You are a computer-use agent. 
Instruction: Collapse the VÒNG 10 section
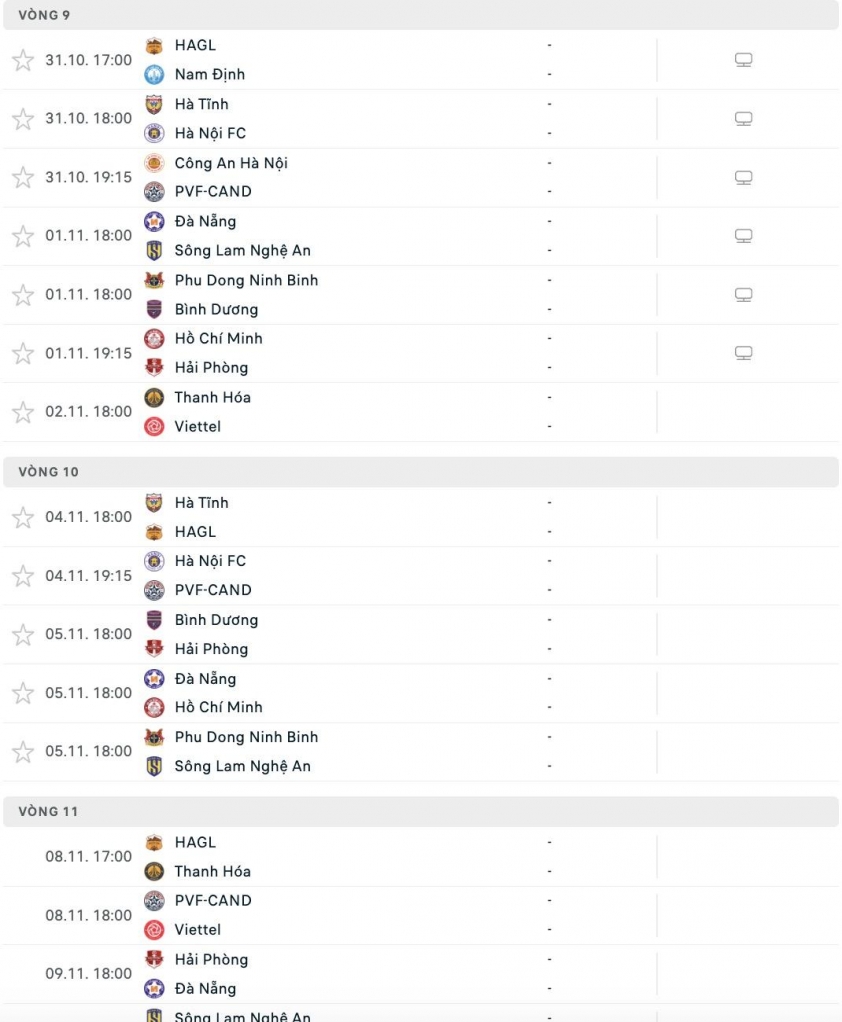click(421, 471)
